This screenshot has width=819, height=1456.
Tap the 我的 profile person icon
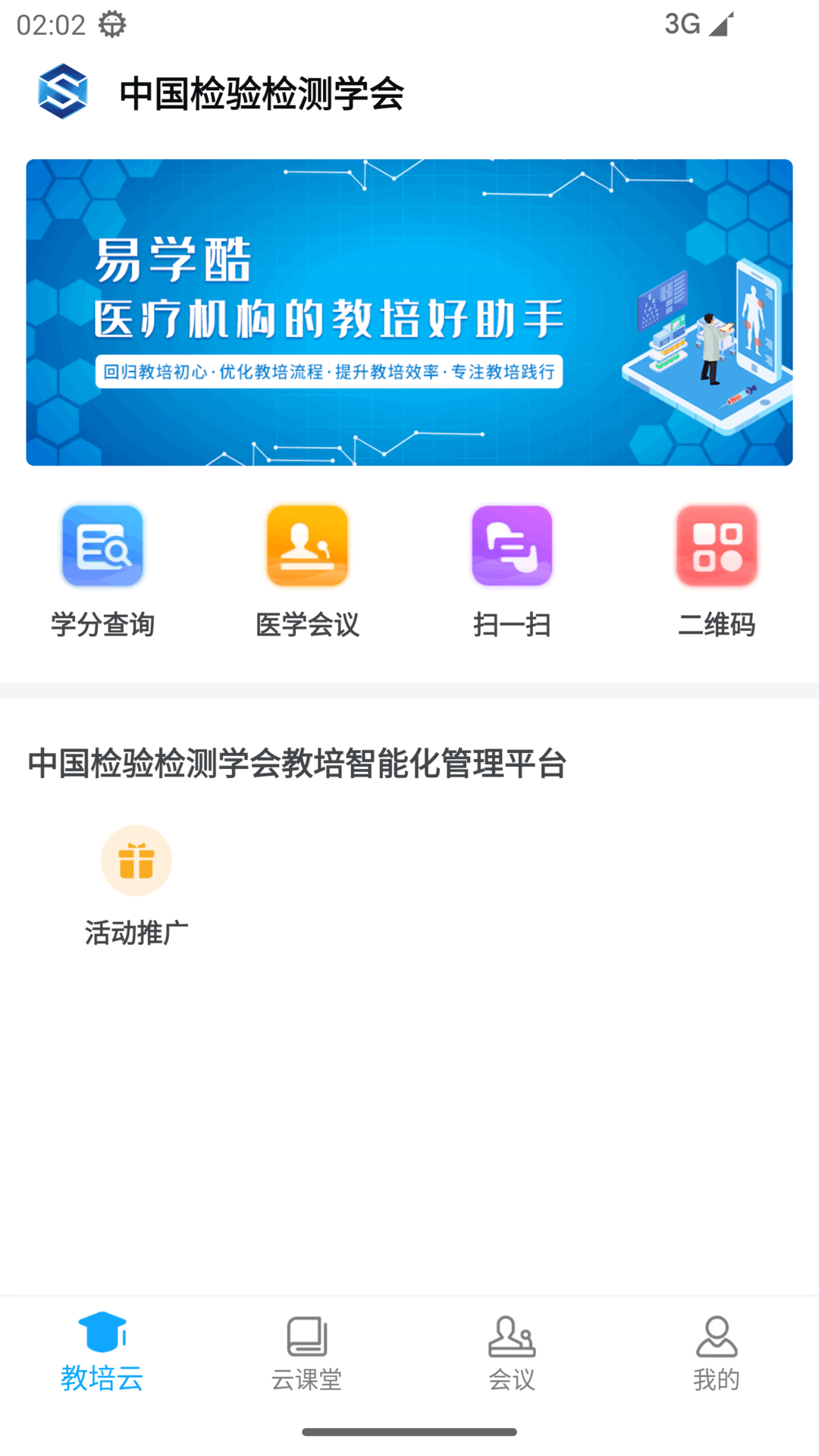[x=716, y=1344]
